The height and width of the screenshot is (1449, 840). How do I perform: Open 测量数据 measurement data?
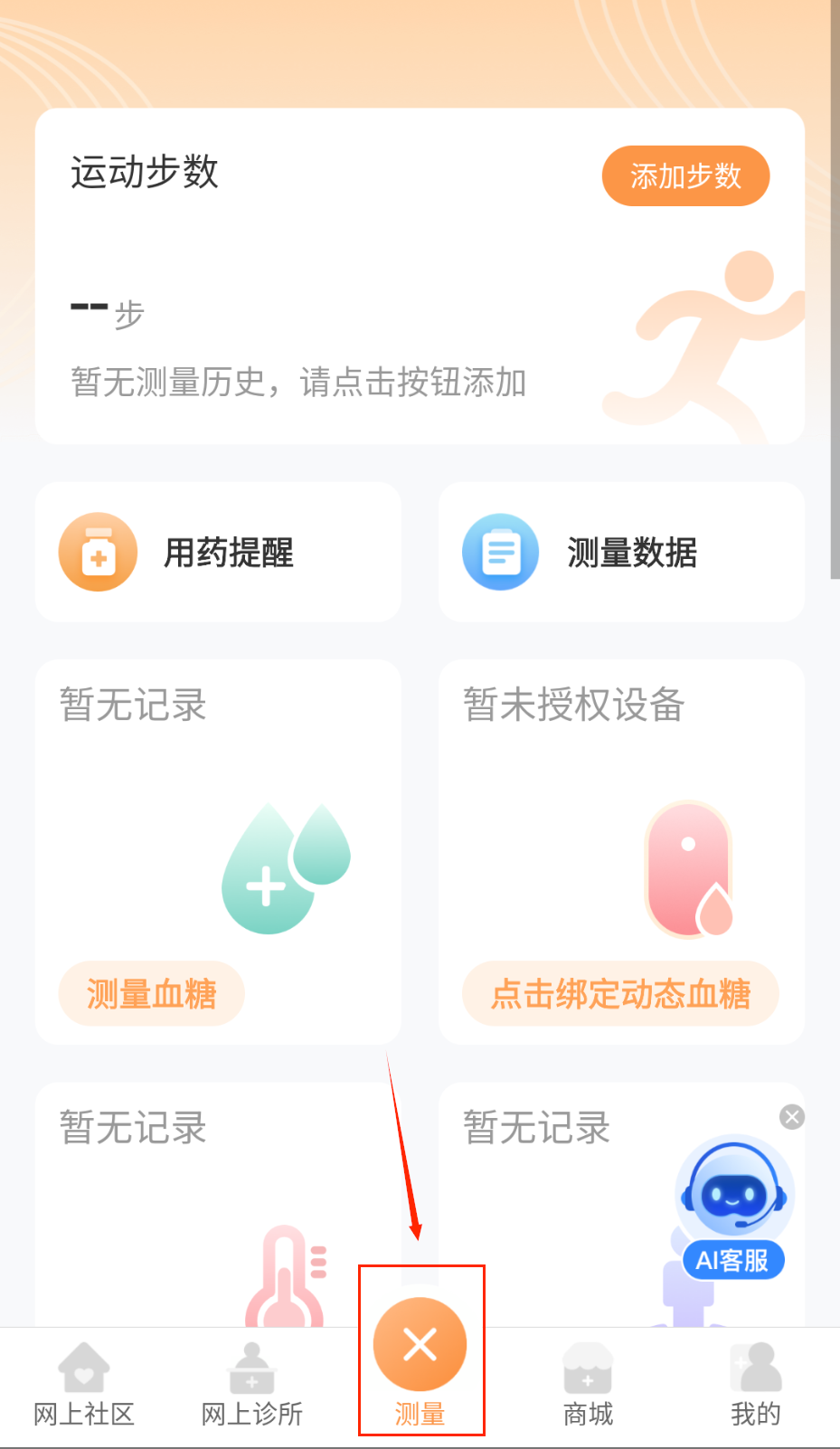pos(621,552)
